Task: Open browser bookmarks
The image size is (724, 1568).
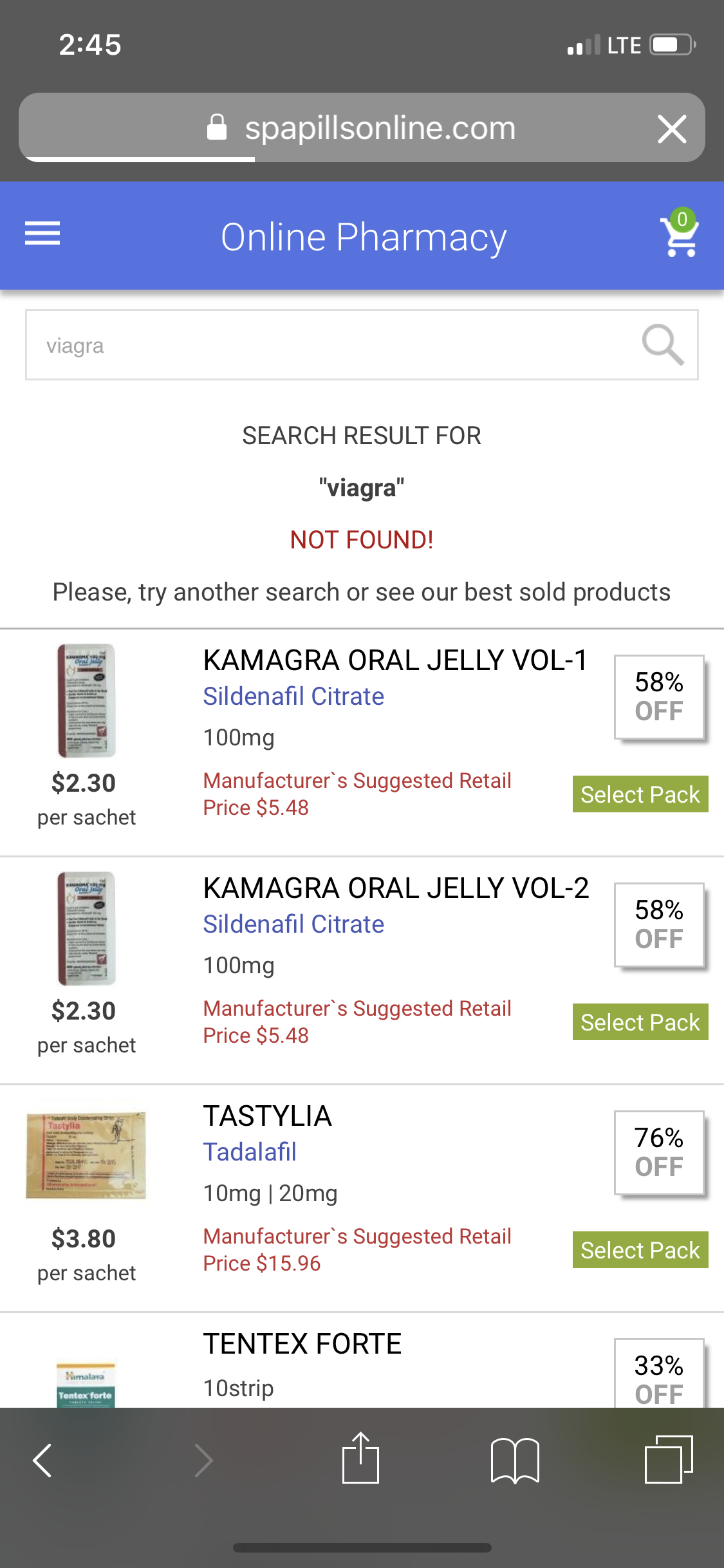Action: [x=515, y=1460]
